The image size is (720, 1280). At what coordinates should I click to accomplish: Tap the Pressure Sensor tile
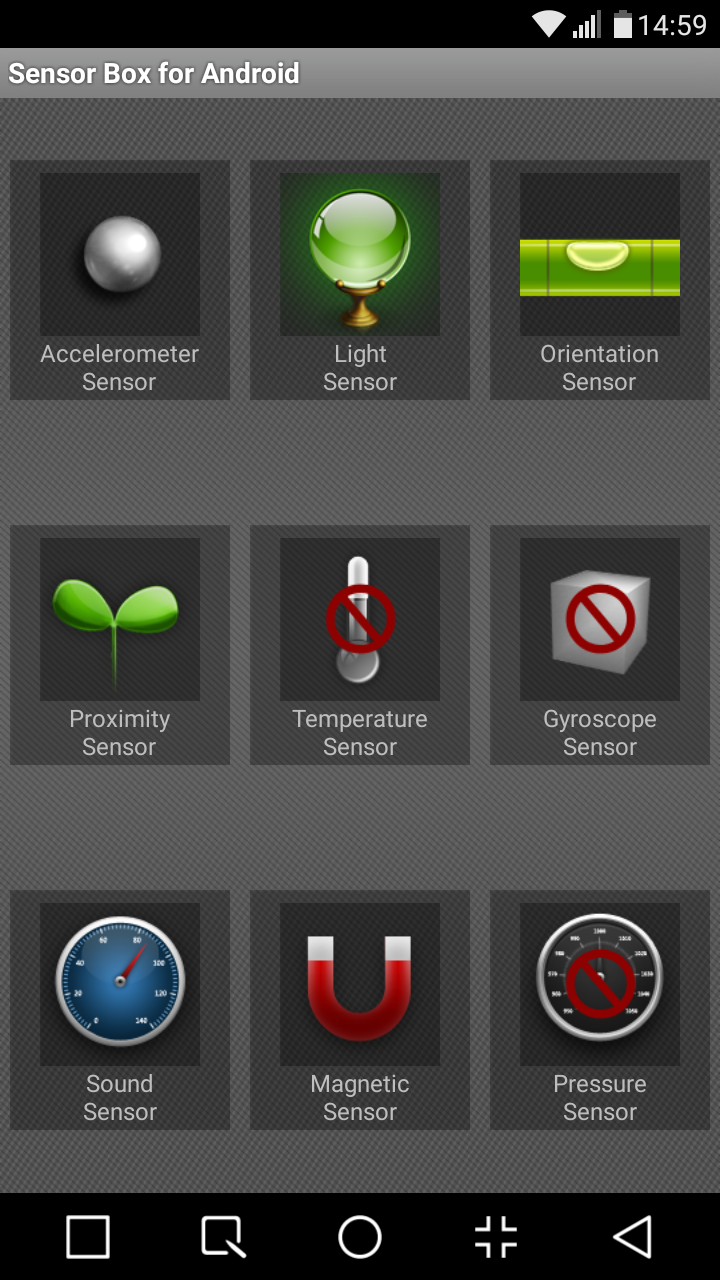pos(600,1010)
